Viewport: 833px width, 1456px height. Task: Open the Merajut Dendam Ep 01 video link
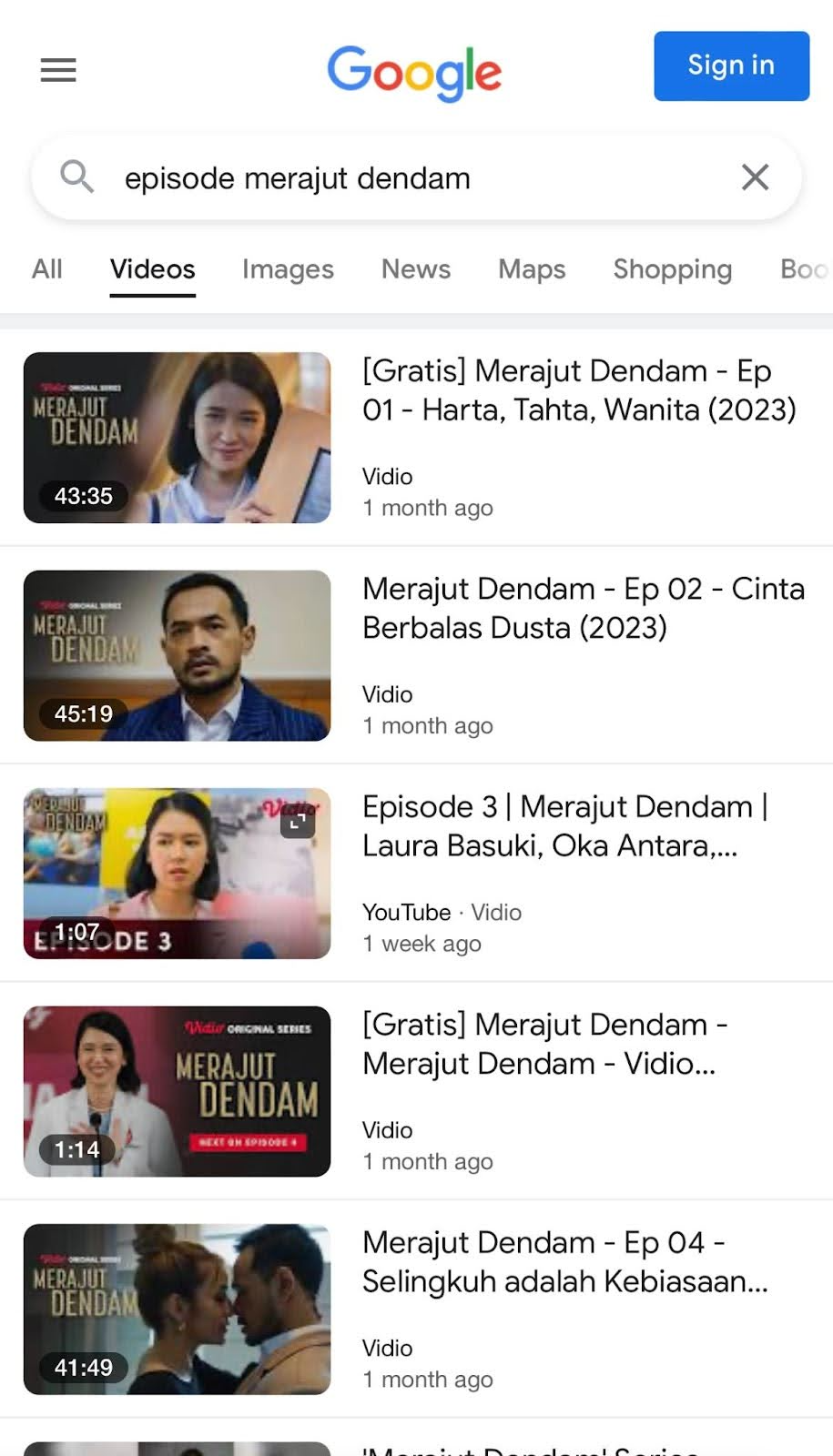(566, 390)
